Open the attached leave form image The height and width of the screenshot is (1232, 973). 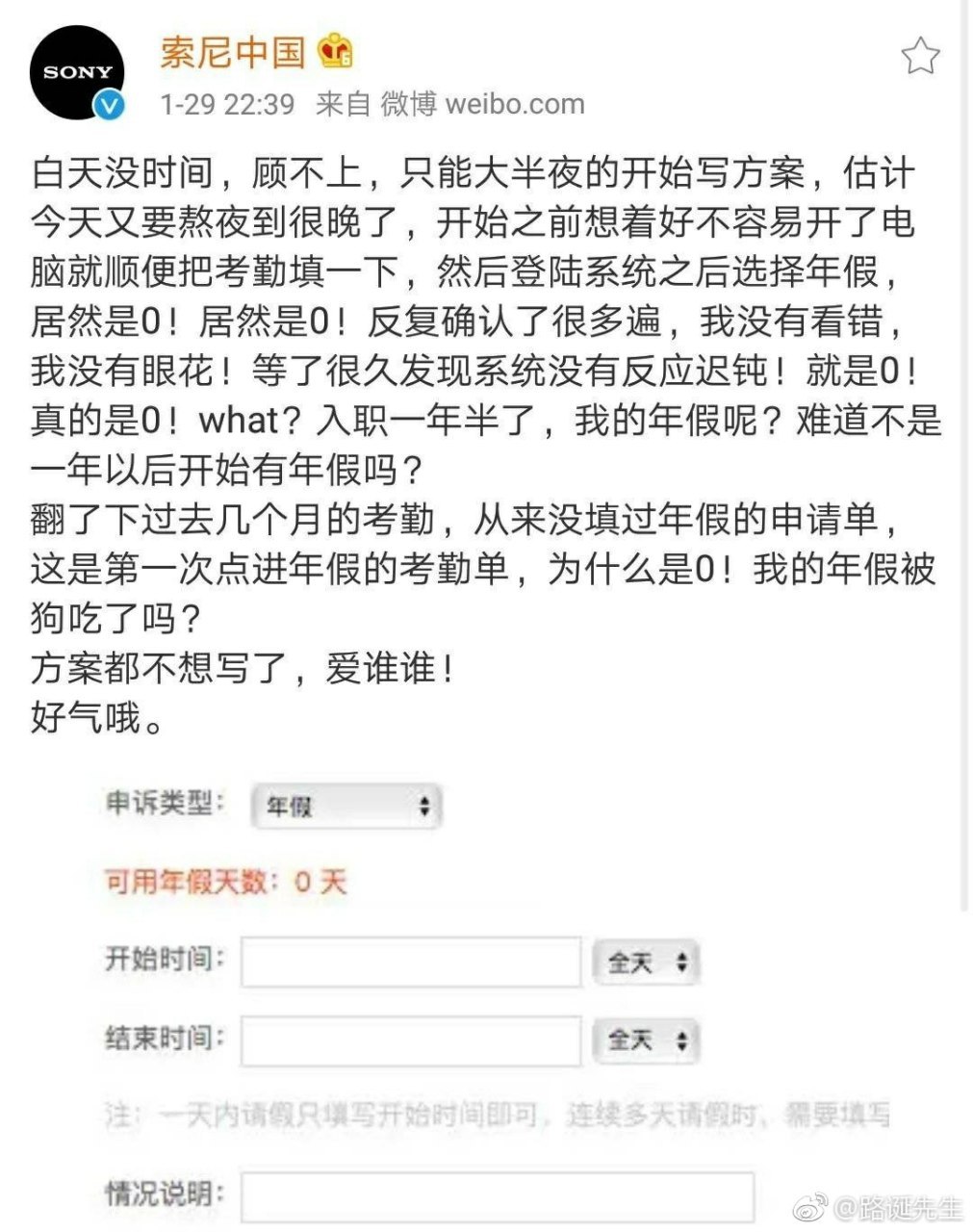pyautogui.click(x=481, y=991)
